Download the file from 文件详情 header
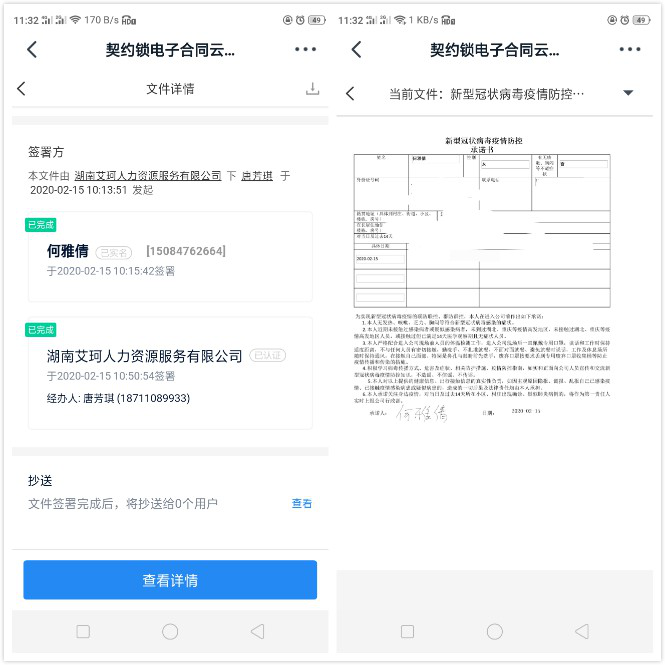The width and height of the screenshot is (665, 665). pos(312,89)
